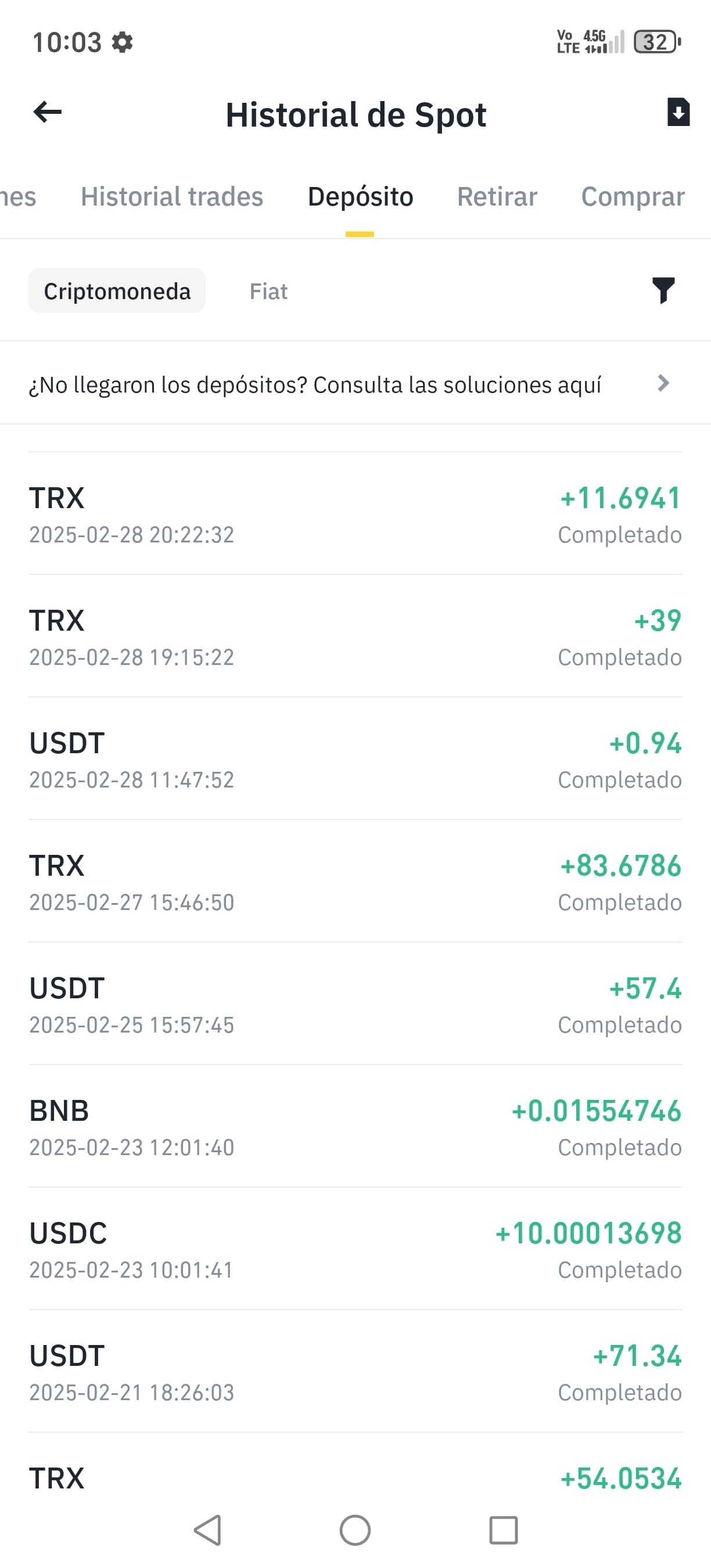
Task: View the TRX +83.6786 deposit
Action: coord(355,881)
